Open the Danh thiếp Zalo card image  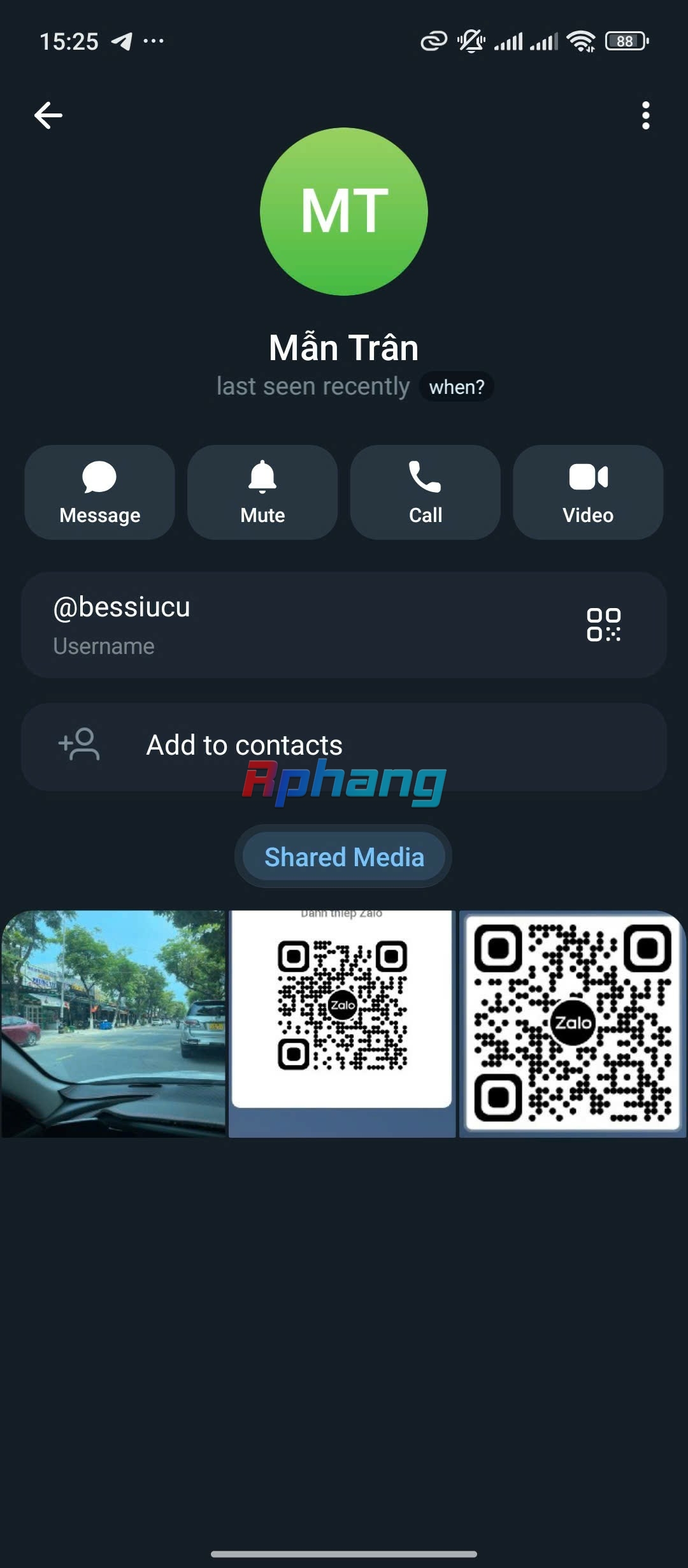342,1024
